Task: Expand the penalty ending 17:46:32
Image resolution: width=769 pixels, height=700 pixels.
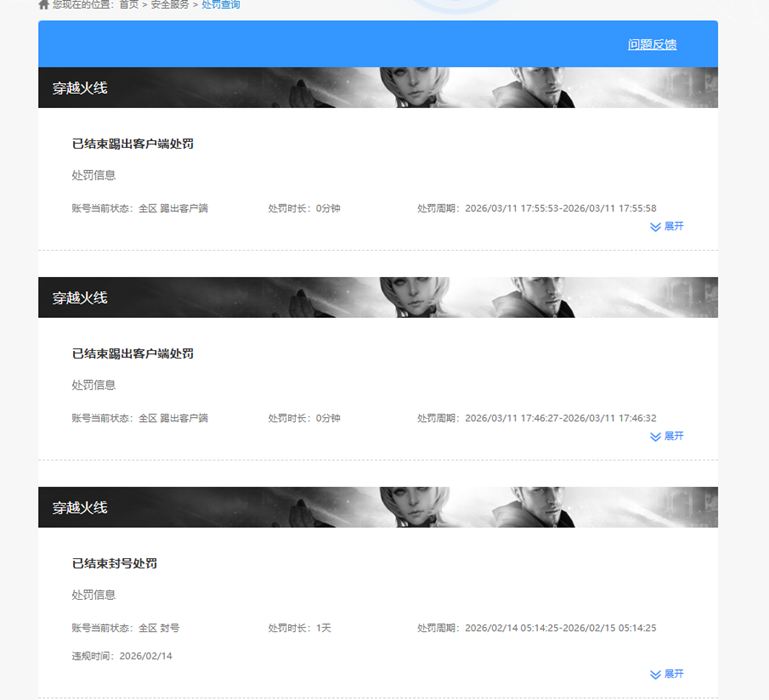Action: tap(667, 437)
